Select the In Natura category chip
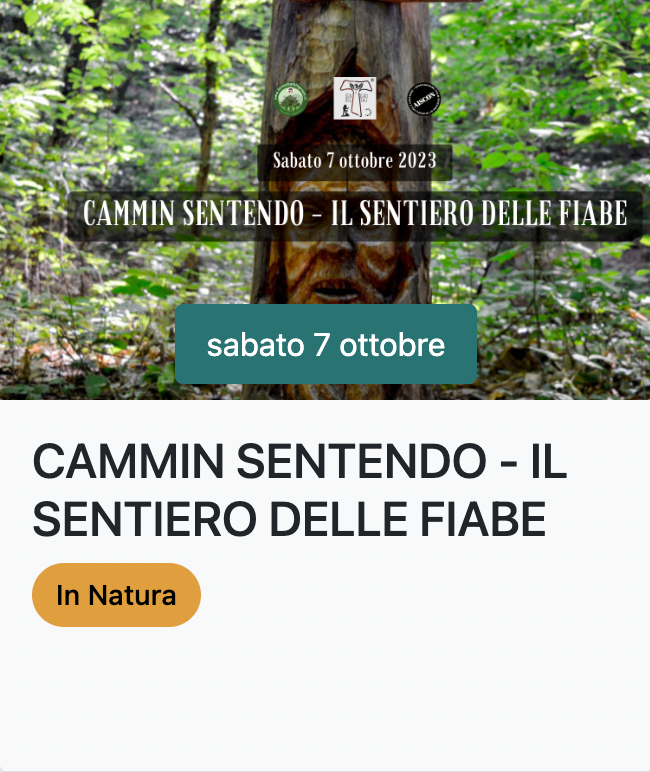650x772 pixels. pos(116,595)
